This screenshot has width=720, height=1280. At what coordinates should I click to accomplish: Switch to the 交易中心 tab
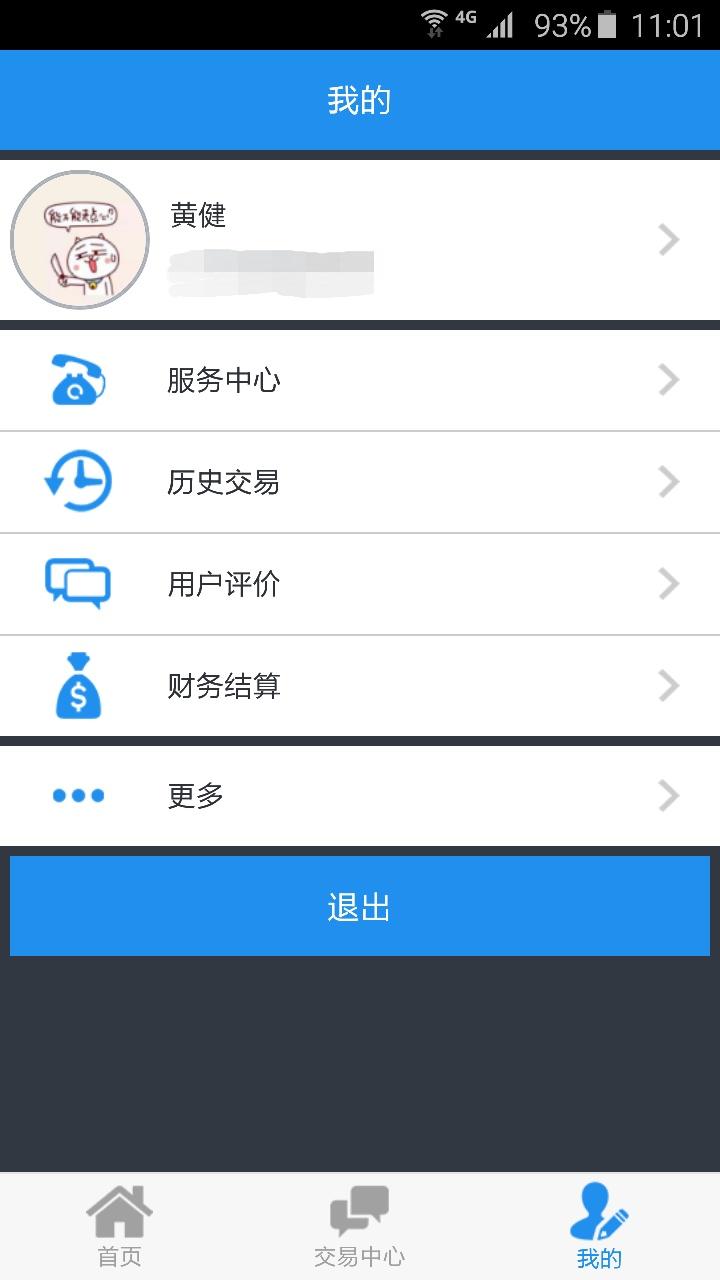click(x=360, y=1226)
